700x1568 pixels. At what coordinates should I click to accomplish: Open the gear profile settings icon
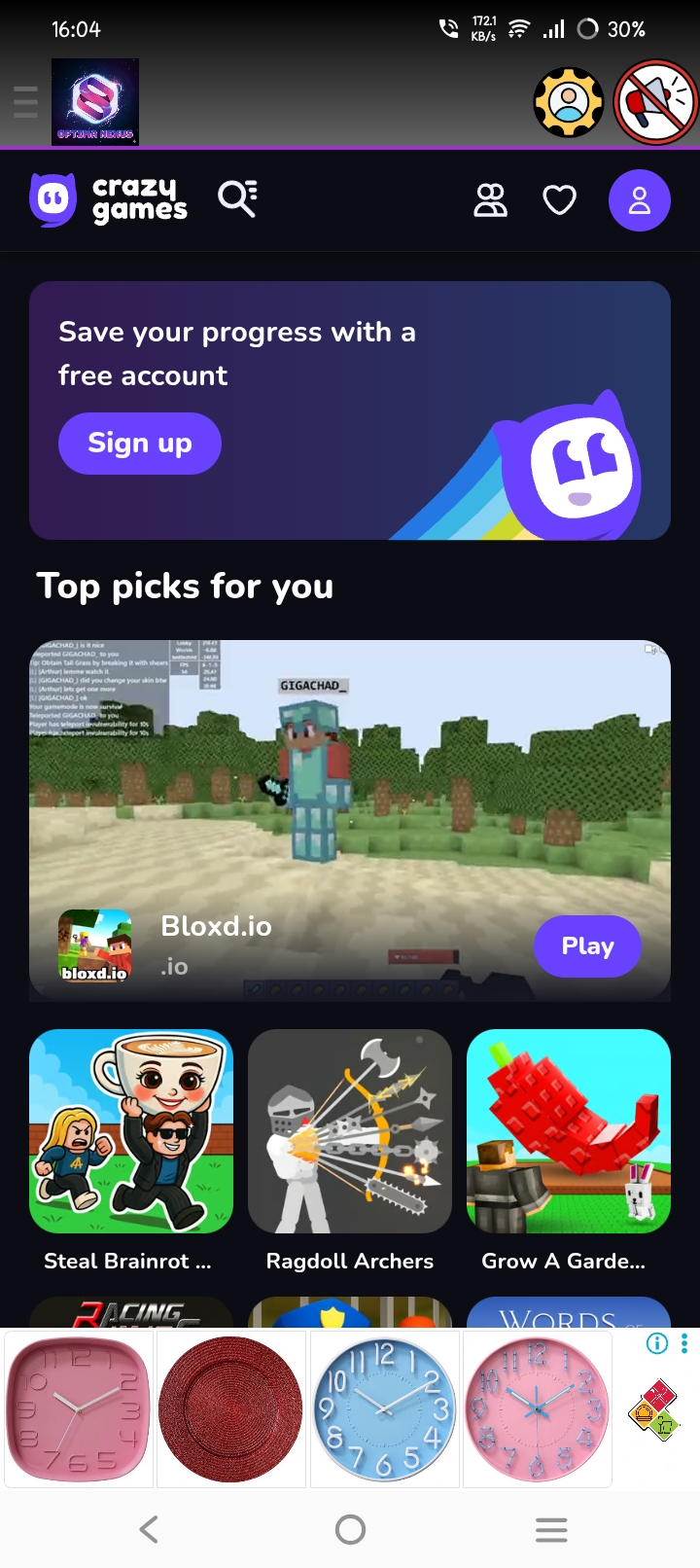(x=569, y=102)
